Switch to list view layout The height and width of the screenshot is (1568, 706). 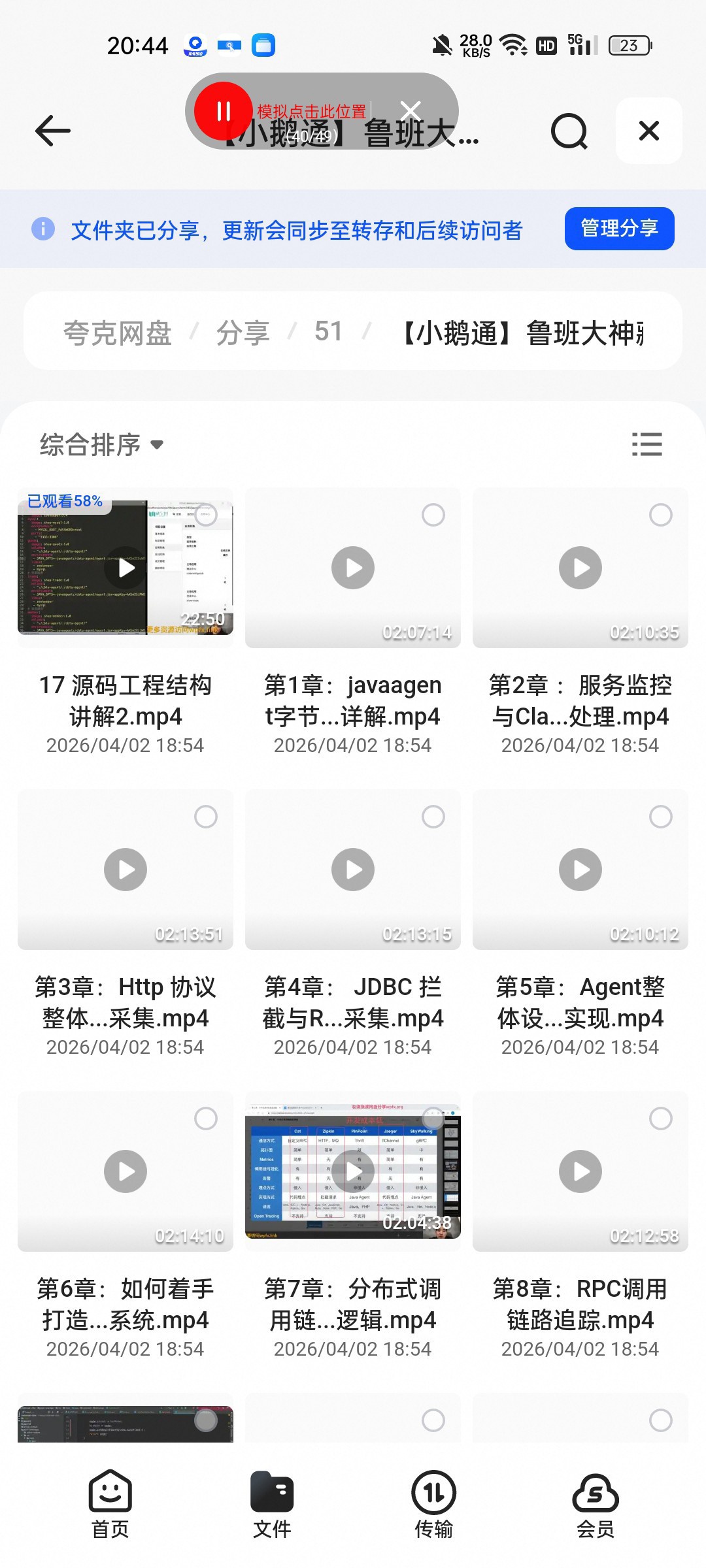[x=647, y=444]
